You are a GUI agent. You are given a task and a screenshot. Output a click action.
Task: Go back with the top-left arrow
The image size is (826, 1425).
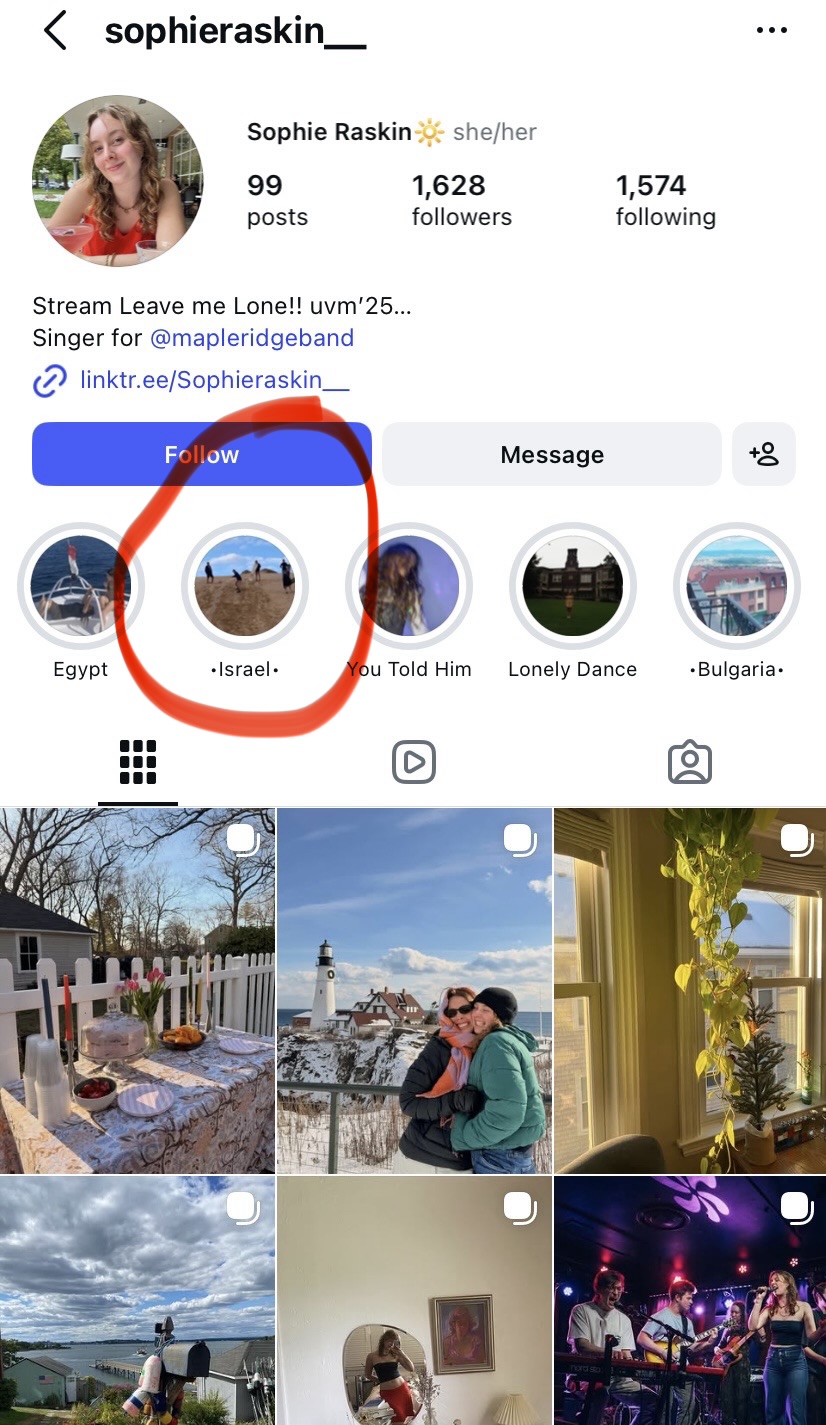click(x=55, y=31)
